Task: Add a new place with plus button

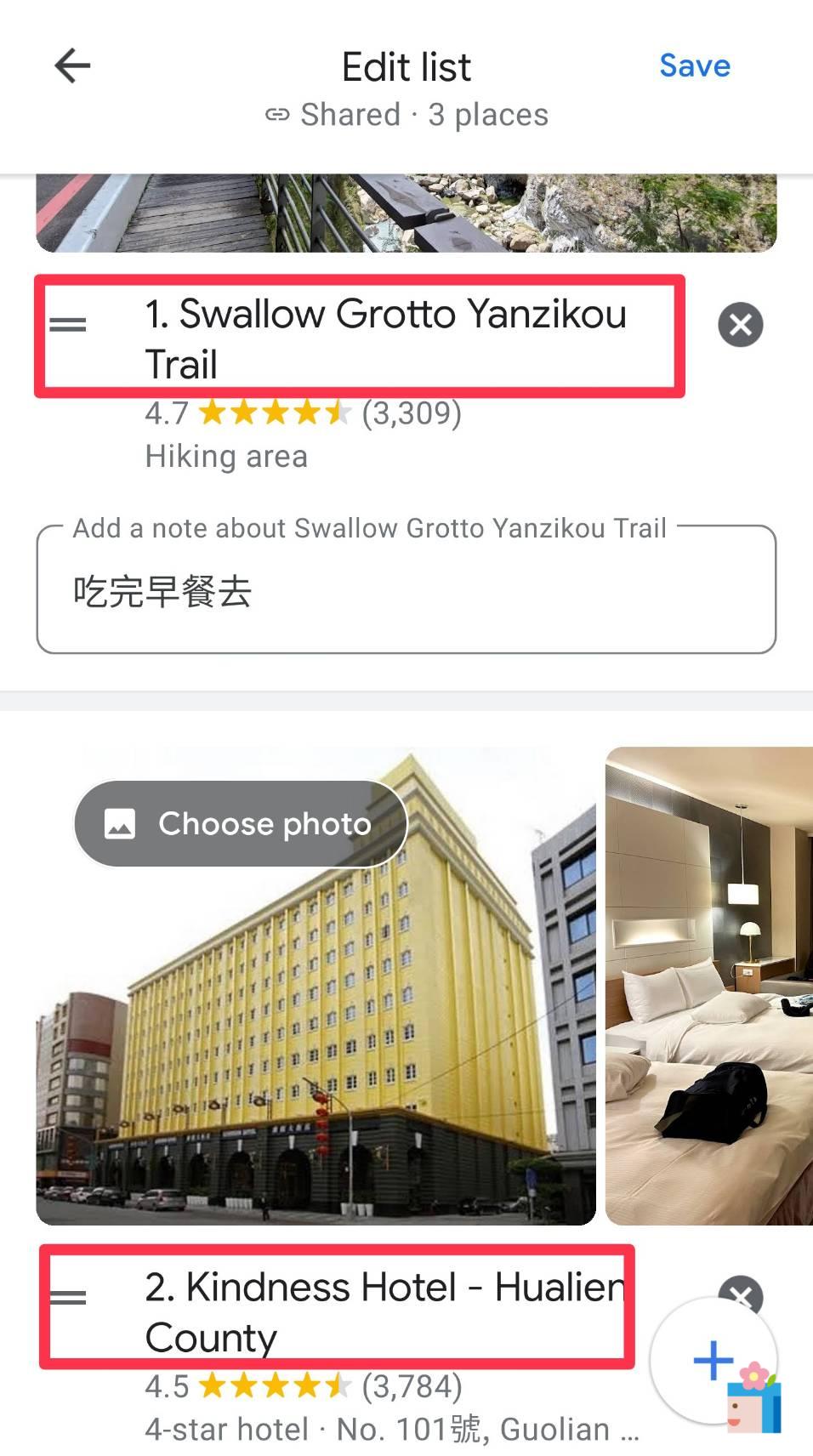Action: [714, 1360]
